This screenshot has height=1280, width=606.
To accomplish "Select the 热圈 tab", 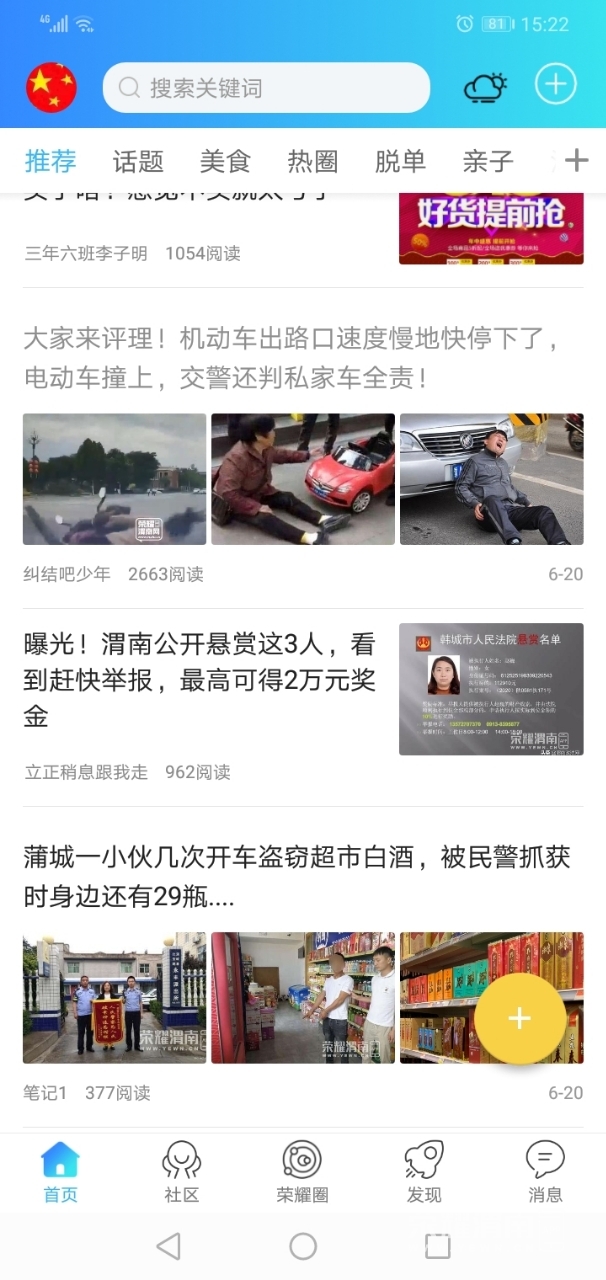I will [313, 161].
